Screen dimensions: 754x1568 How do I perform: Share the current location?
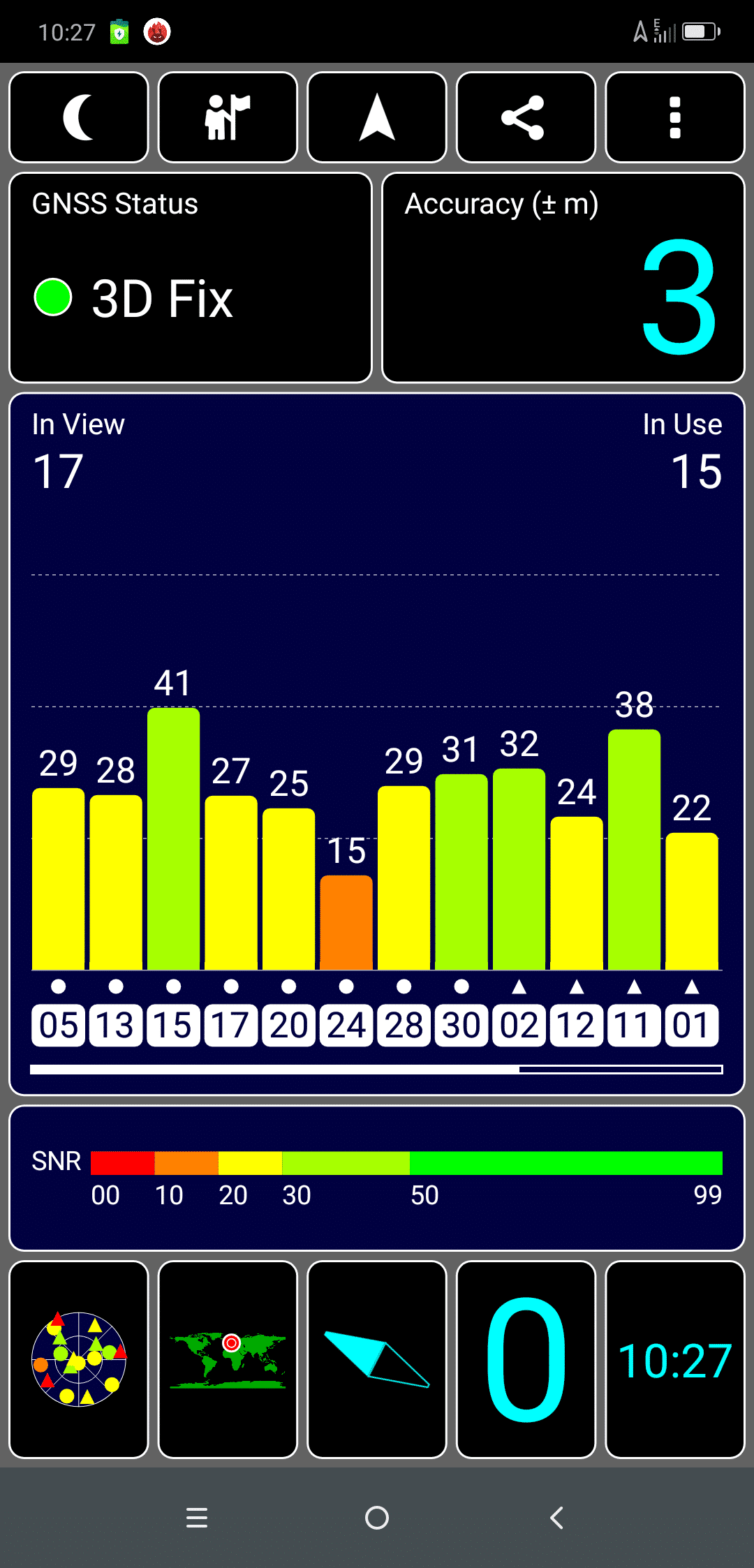(526, 117)
